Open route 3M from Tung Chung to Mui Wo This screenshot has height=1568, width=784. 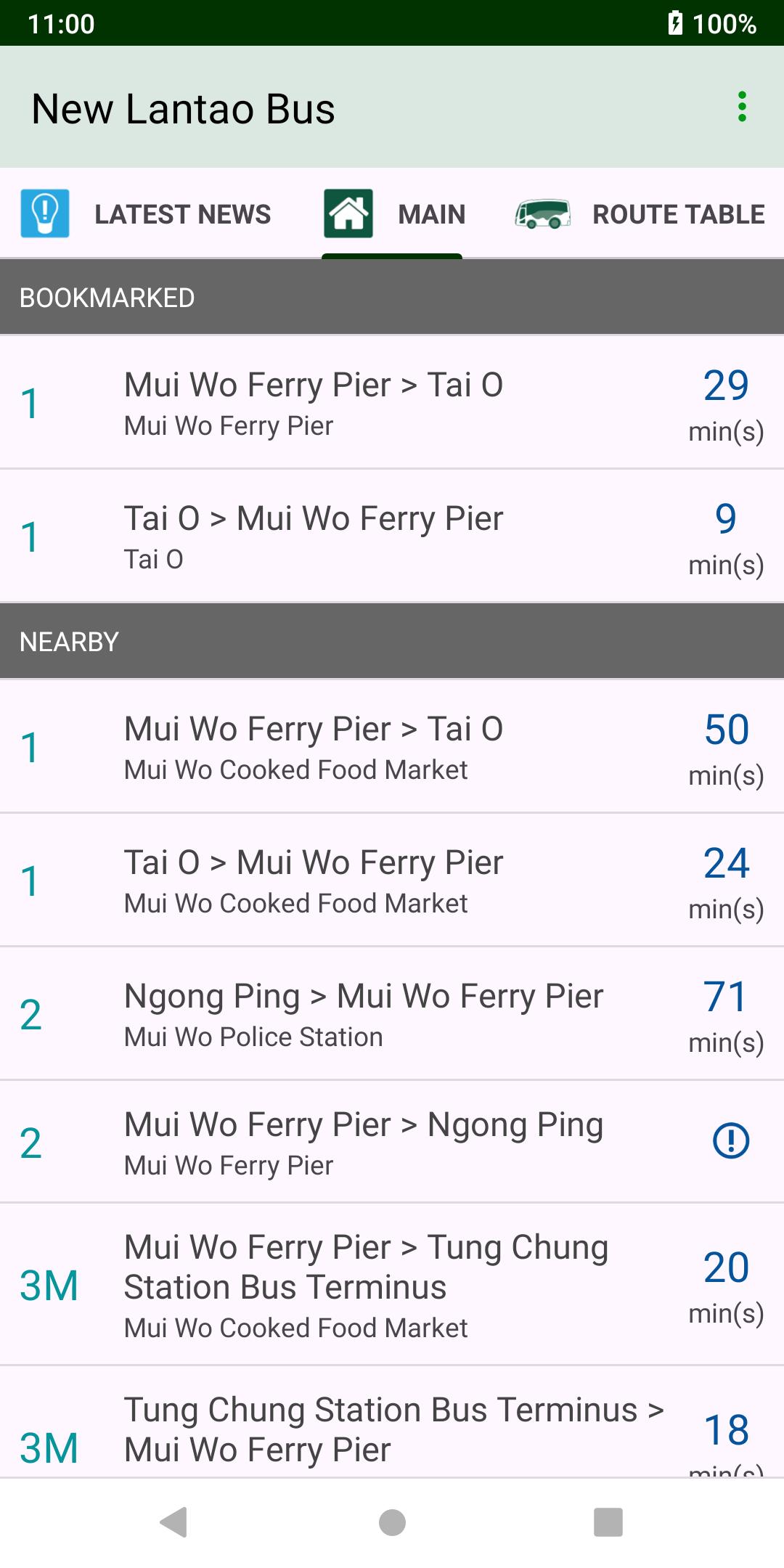[392, 1422]
